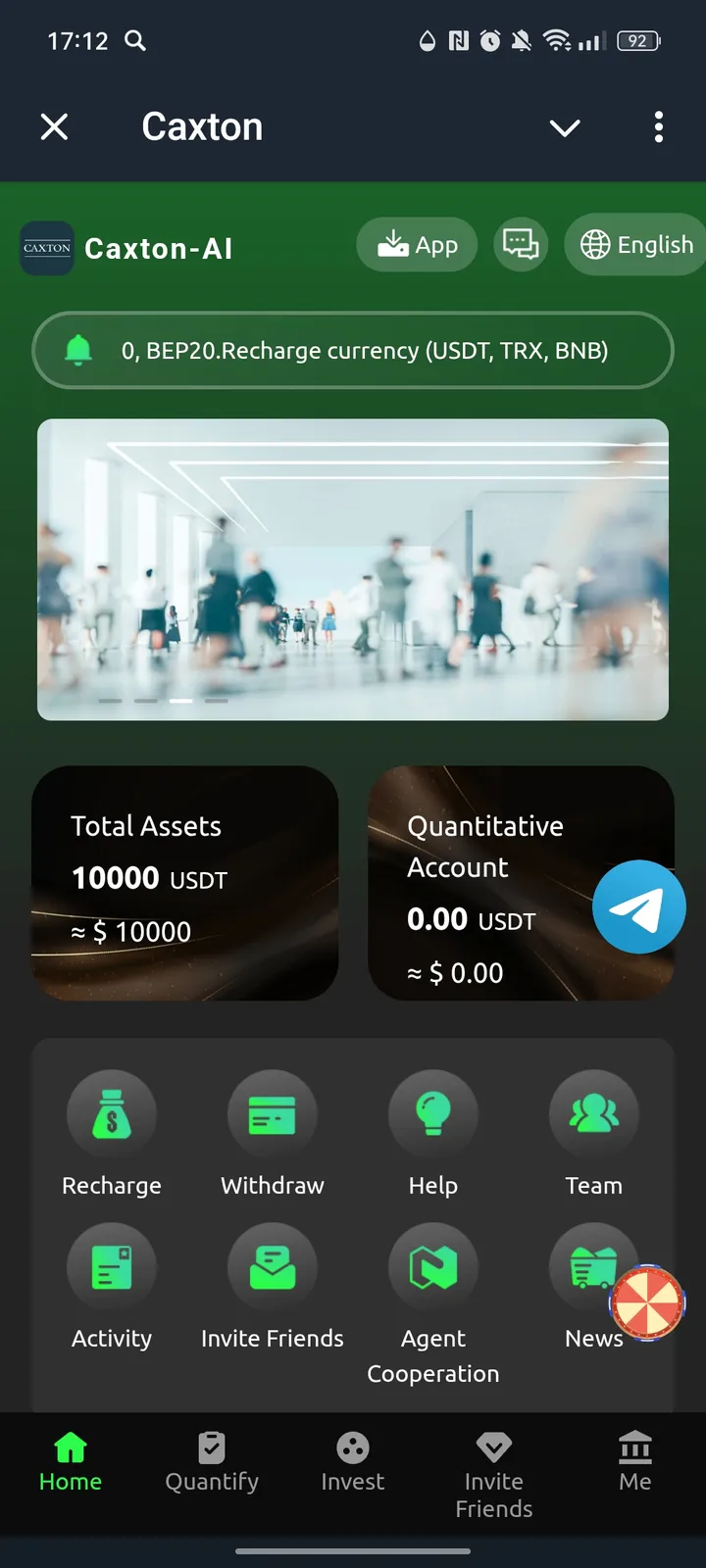Screen dimensions: 706x1568
Task: Tap the promotional banner image
Action: pyautogui.click(x=353, y=569)
